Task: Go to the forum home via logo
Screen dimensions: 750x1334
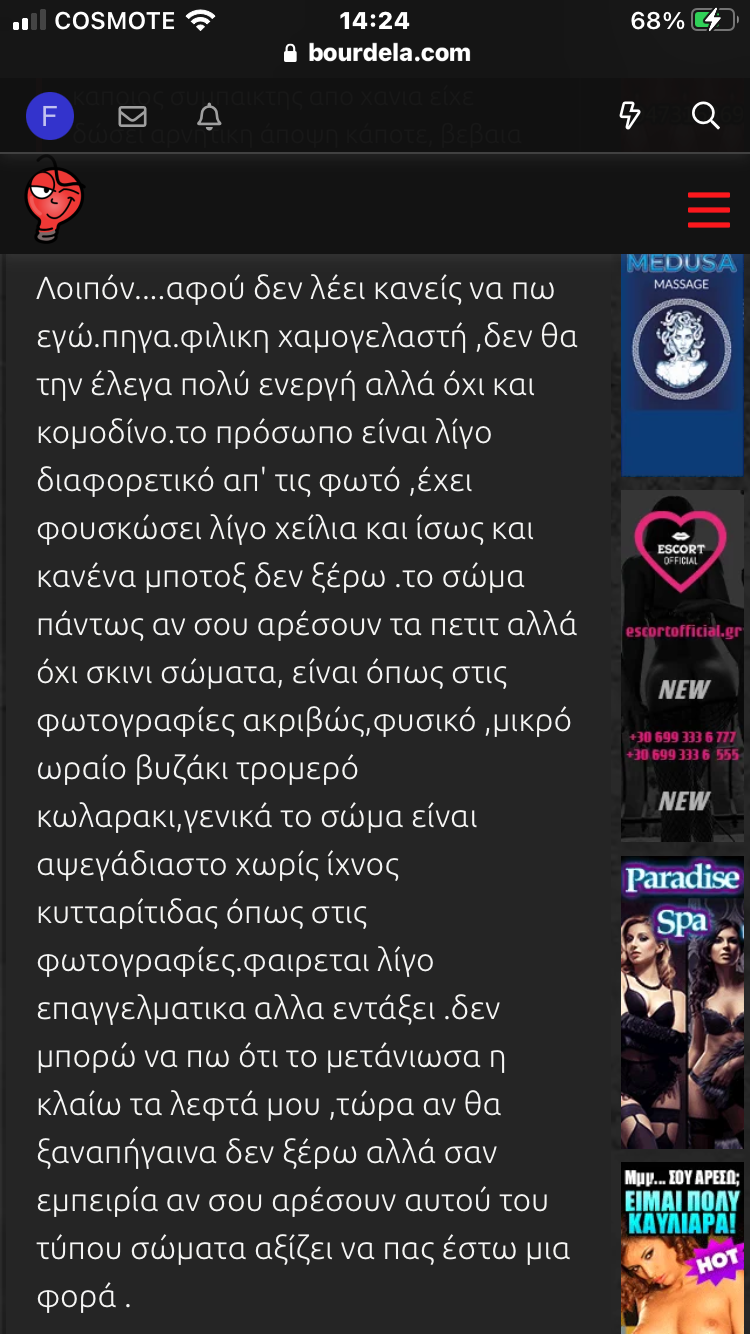Action: (54, 200)
